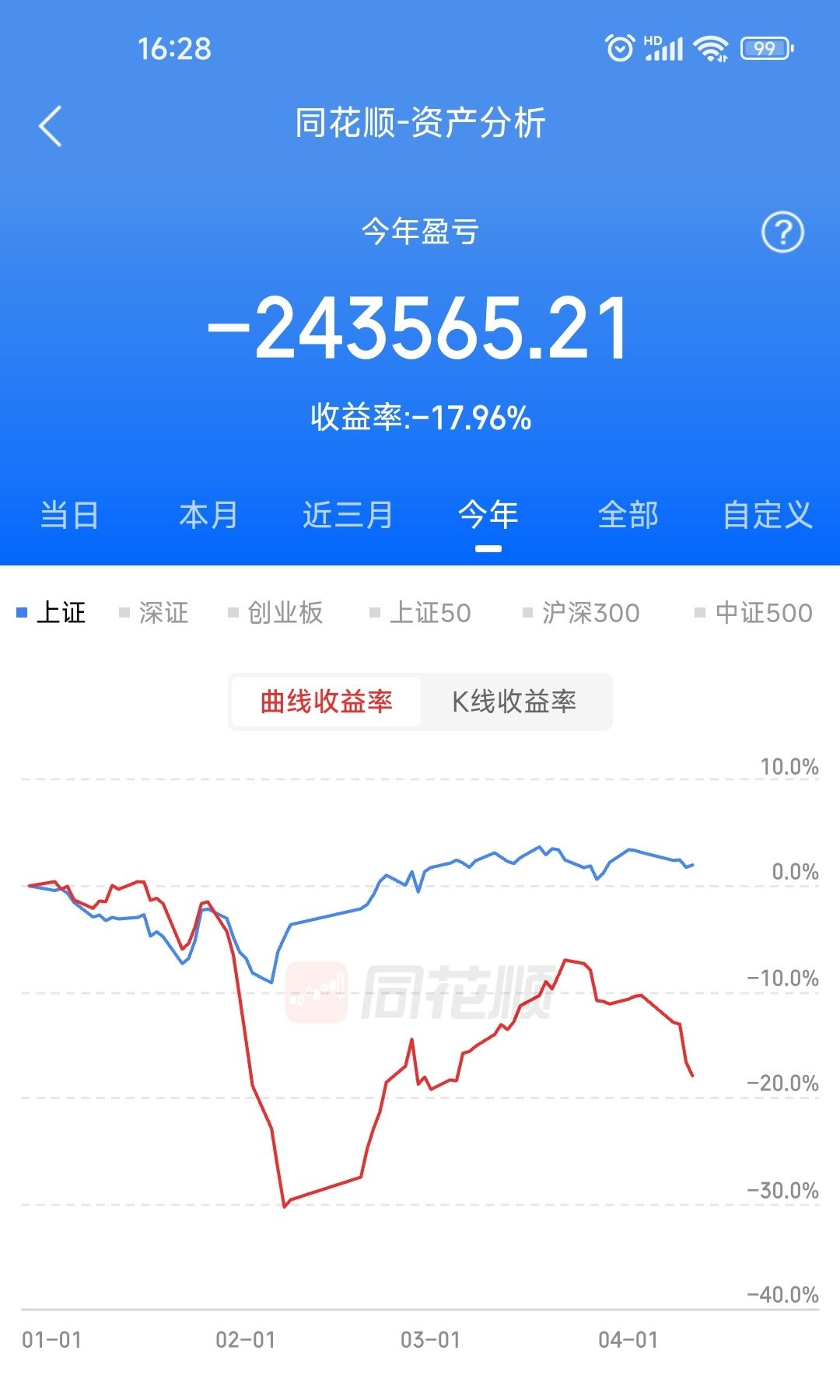
Task: Switch to the 当日 tab
Action: tap(69, 515)
